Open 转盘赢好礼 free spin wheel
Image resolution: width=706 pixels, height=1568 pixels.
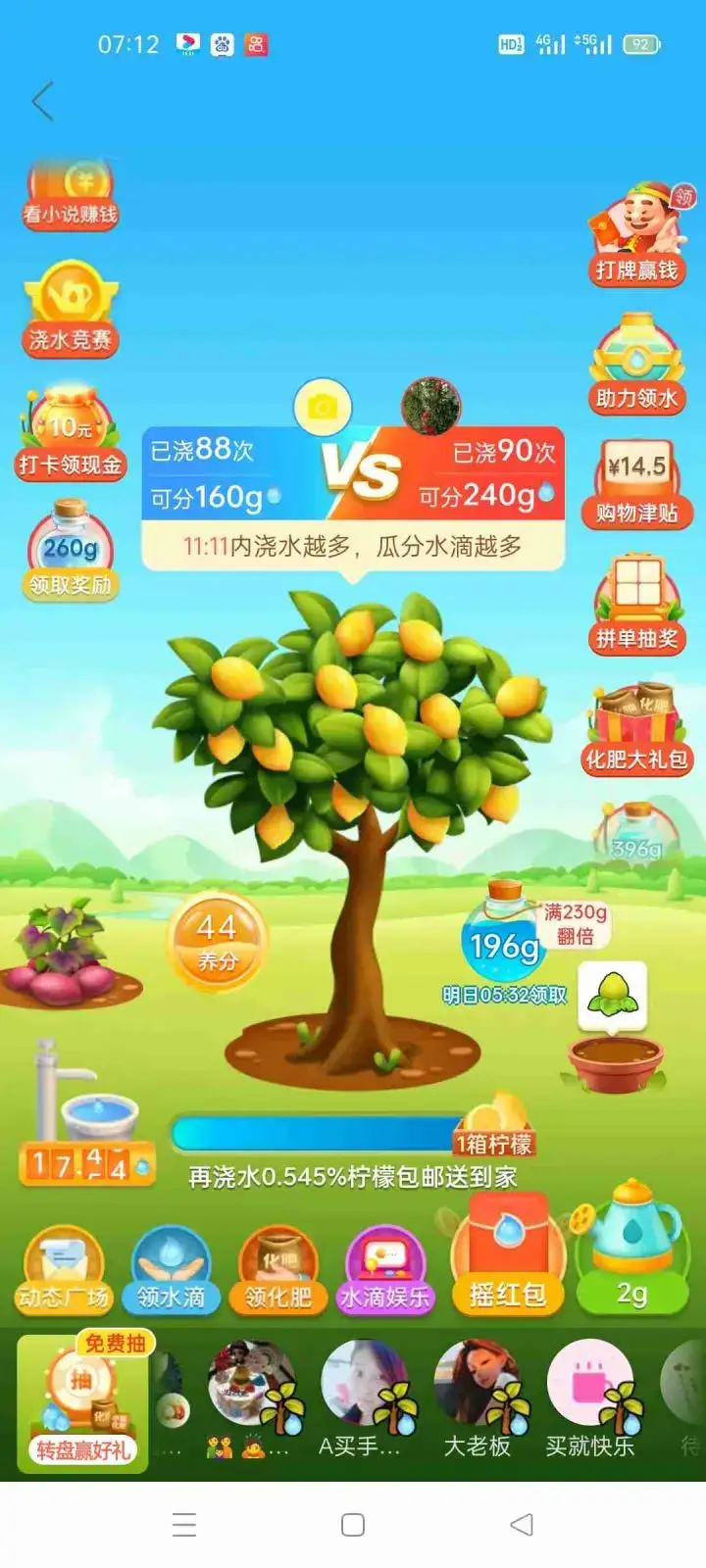[x=82, y=1403]
